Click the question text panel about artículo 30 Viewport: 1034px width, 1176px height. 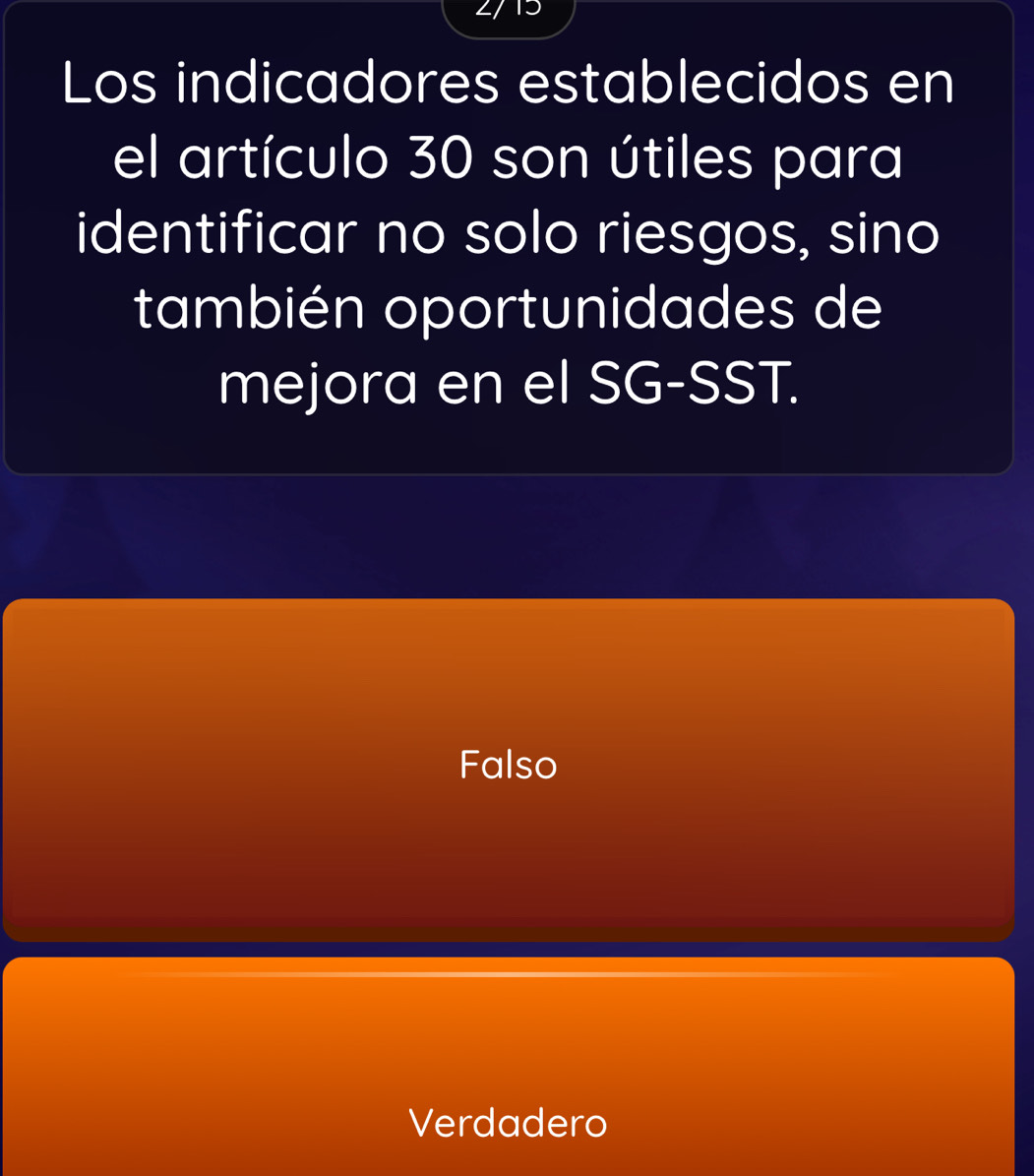tap(507, 236)
